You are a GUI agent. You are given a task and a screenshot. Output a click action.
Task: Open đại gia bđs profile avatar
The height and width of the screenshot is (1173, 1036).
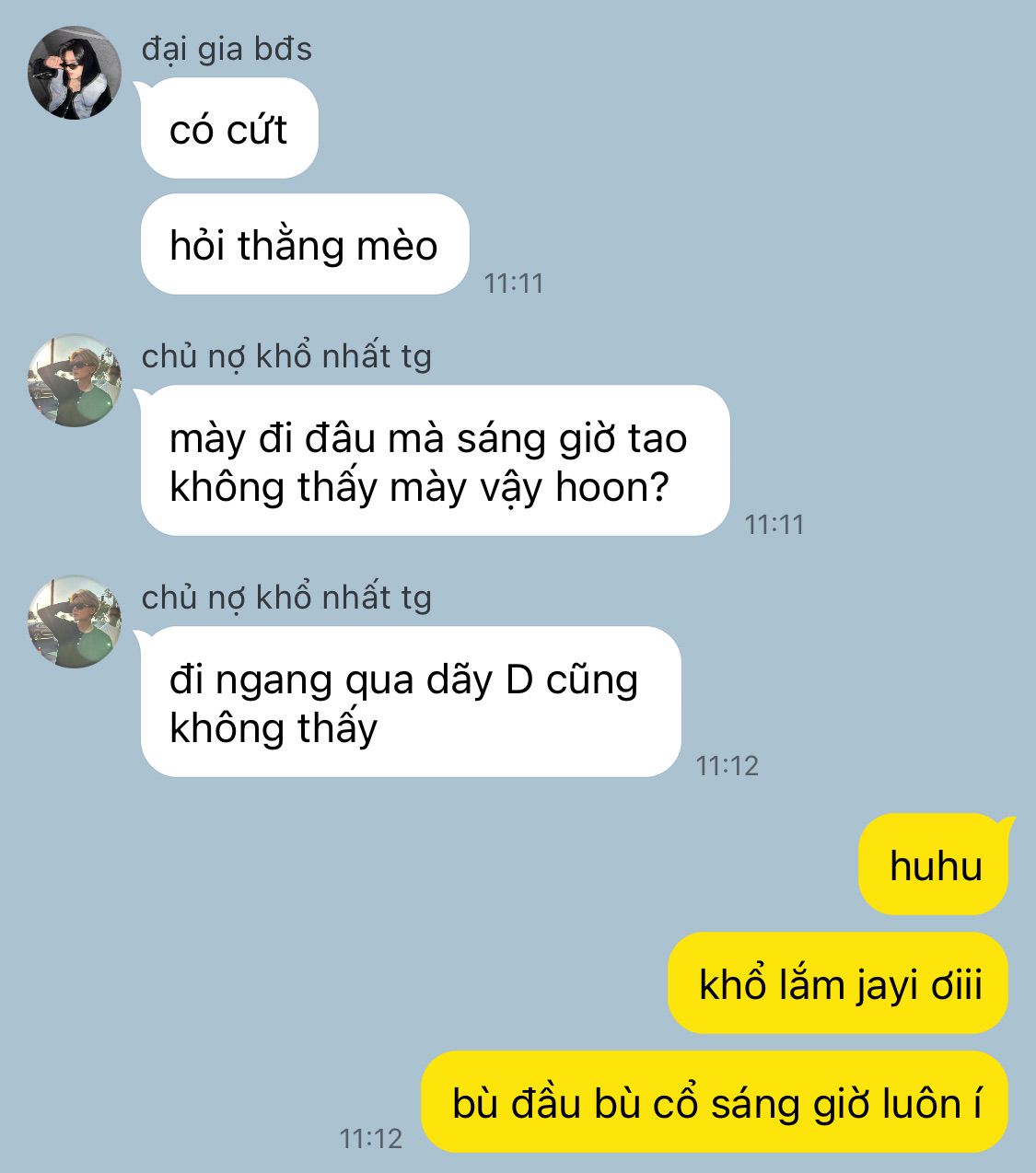click(x=75, y=73)
